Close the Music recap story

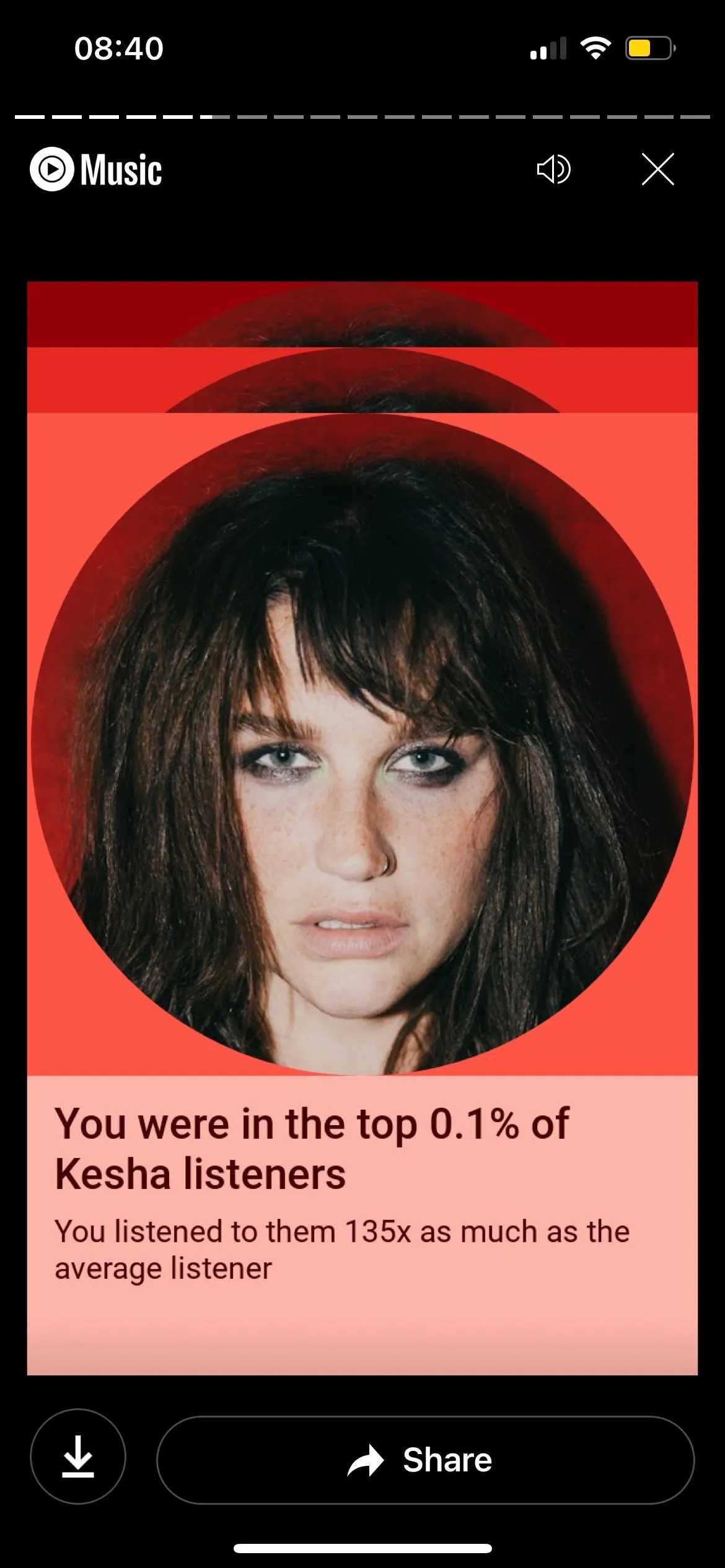tap(657, 170)
